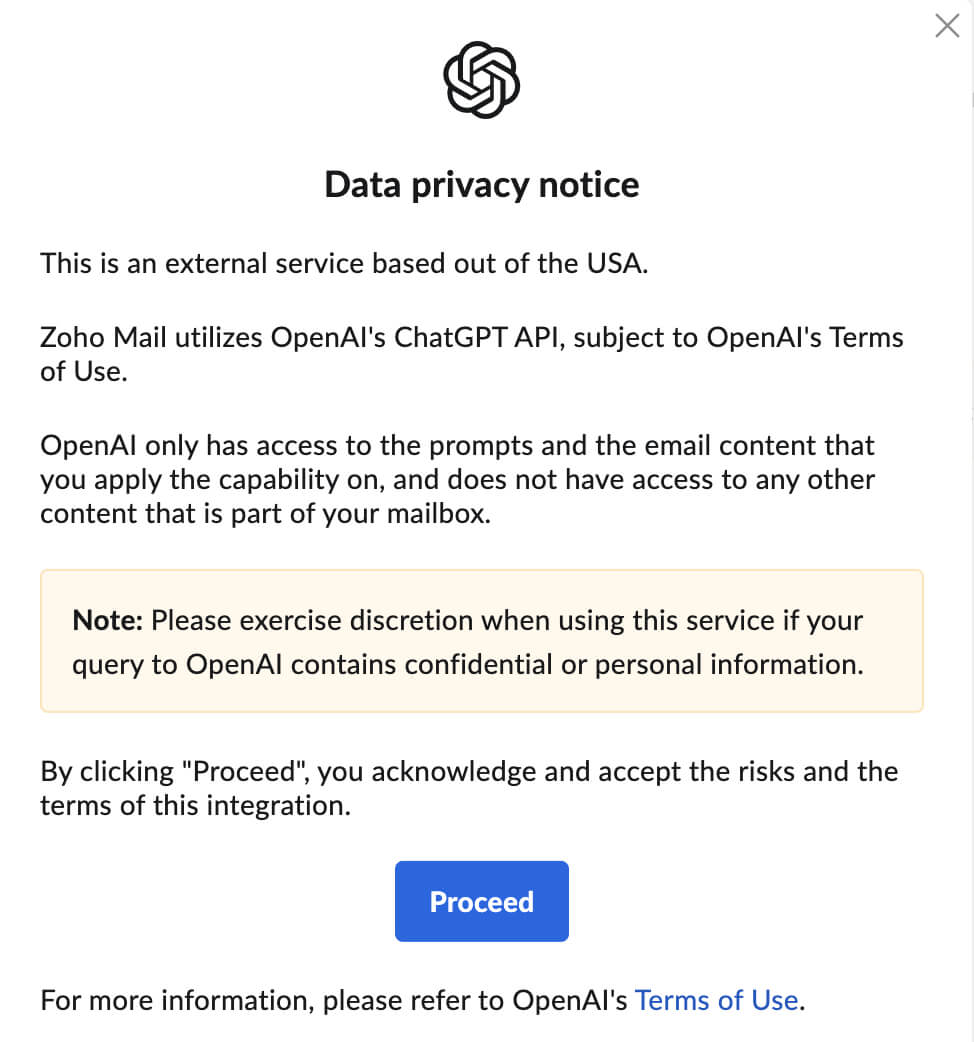Tap the Proceed button

481,901
